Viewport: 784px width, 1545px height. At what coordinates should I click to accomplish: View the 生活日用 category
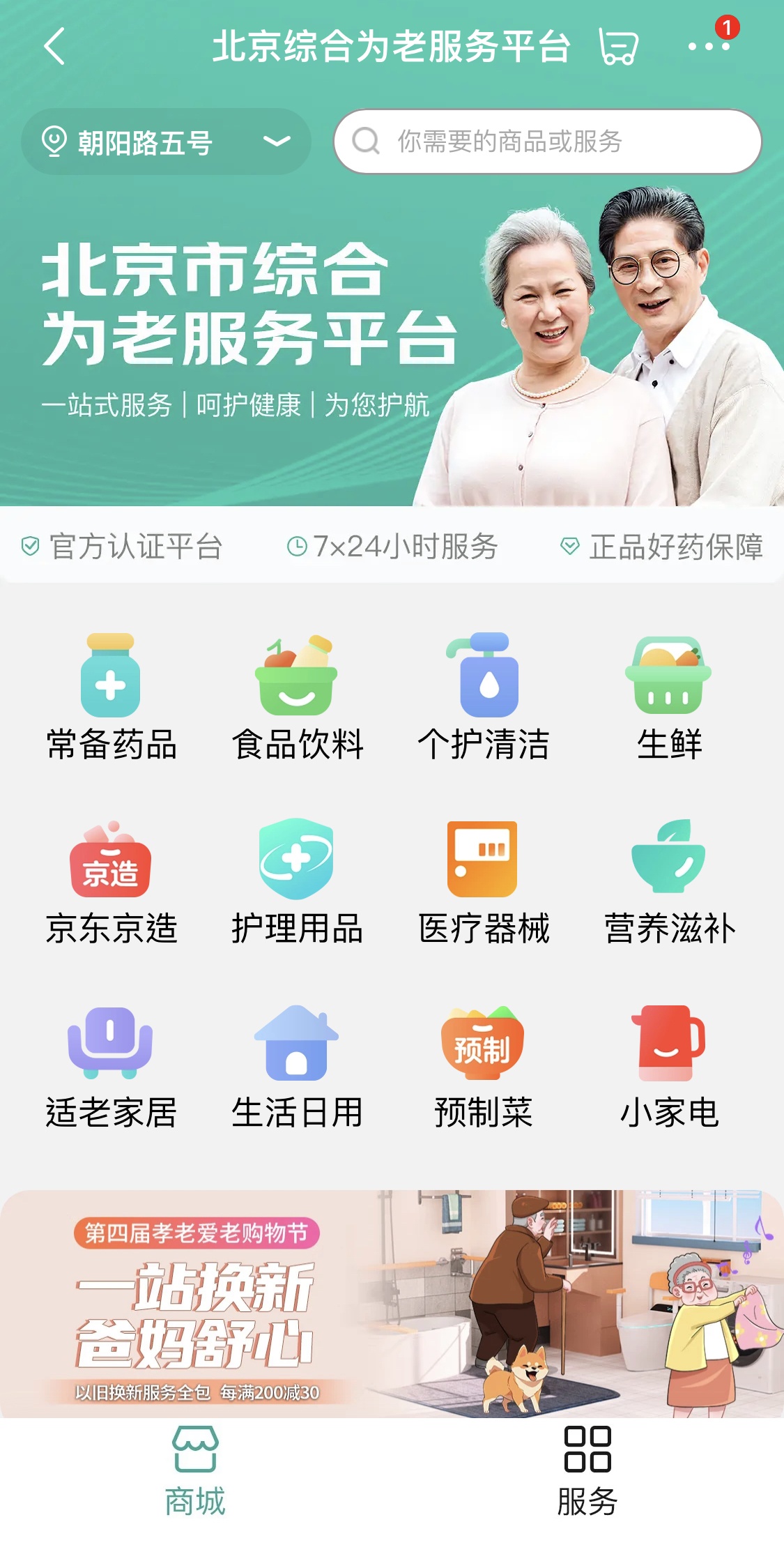tap(297, 1067)
